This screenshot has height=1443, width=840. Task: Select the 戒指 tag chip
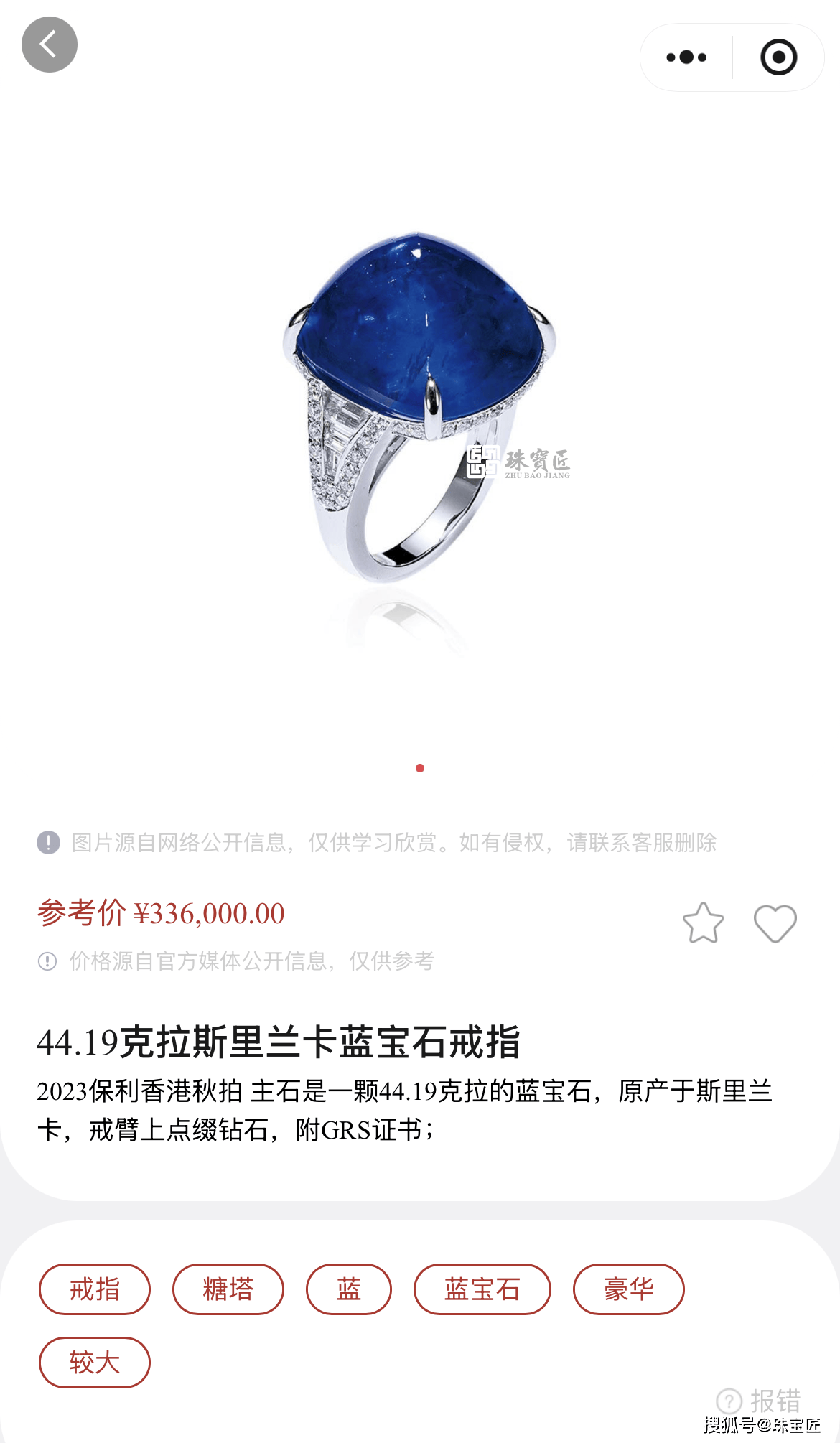95,1289
